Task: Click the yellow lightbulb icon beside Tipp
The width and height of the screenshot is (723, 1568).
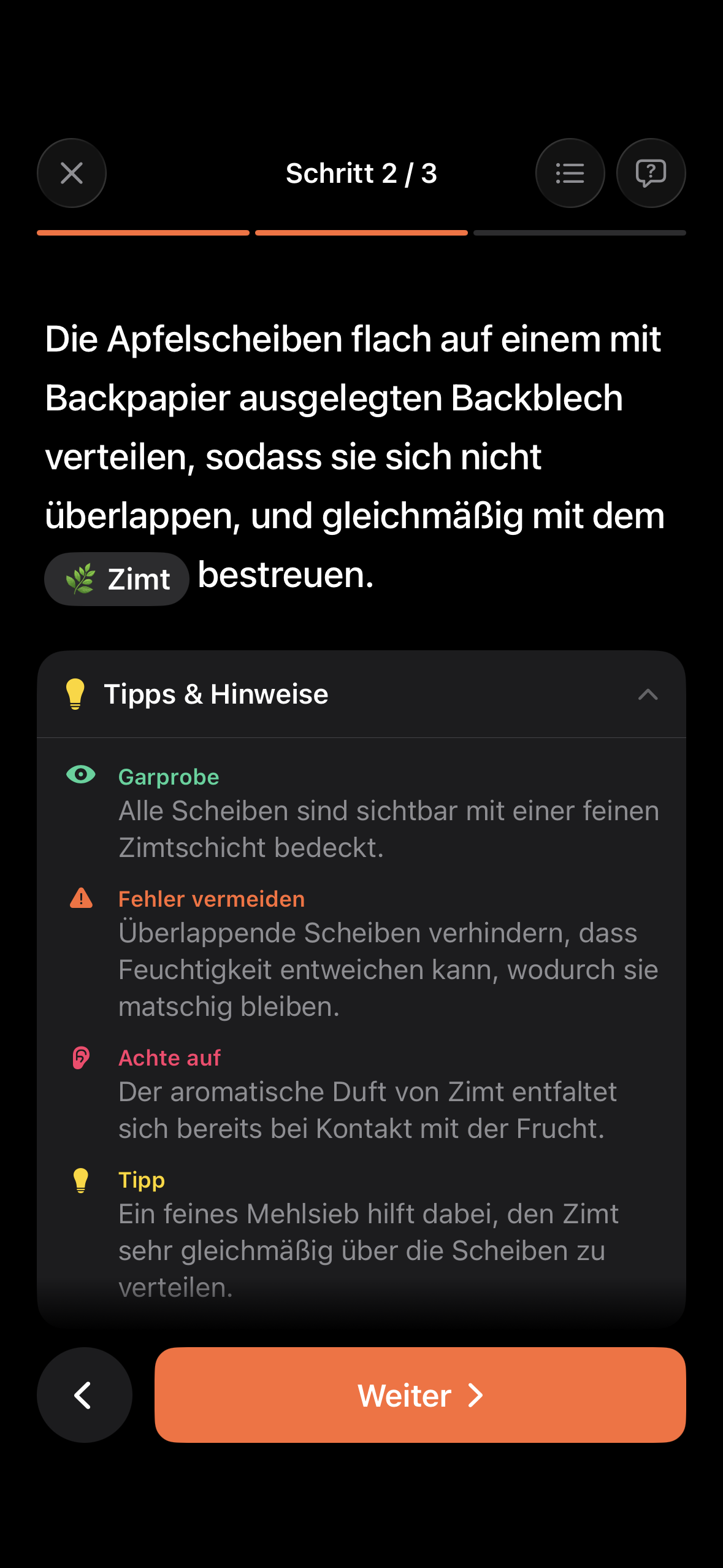Action: (82, 1178)
